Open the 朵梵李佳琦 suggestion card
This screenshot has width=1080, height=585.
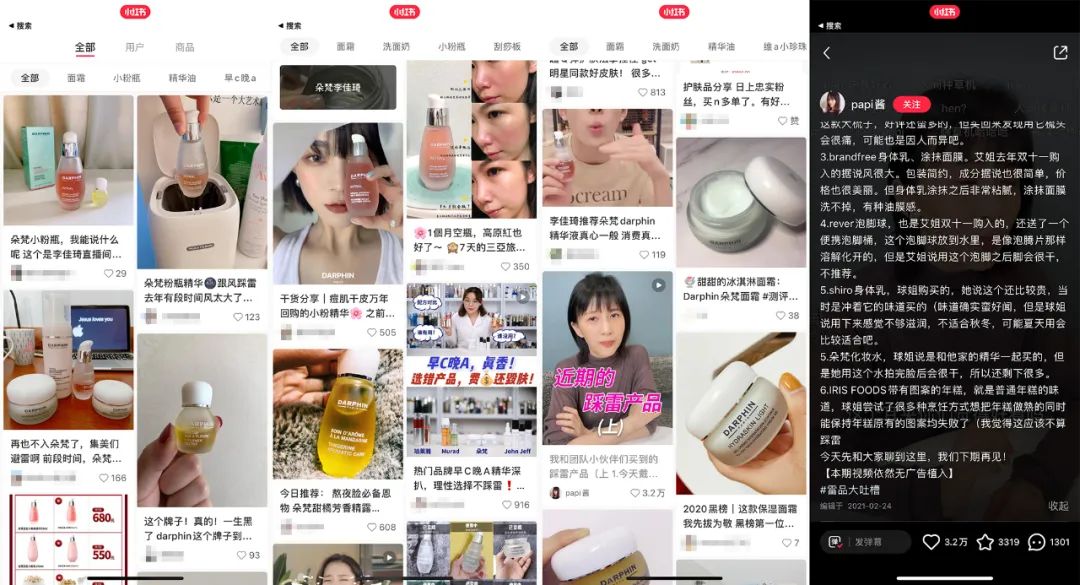pyautogui.click(x=338, y=88)
